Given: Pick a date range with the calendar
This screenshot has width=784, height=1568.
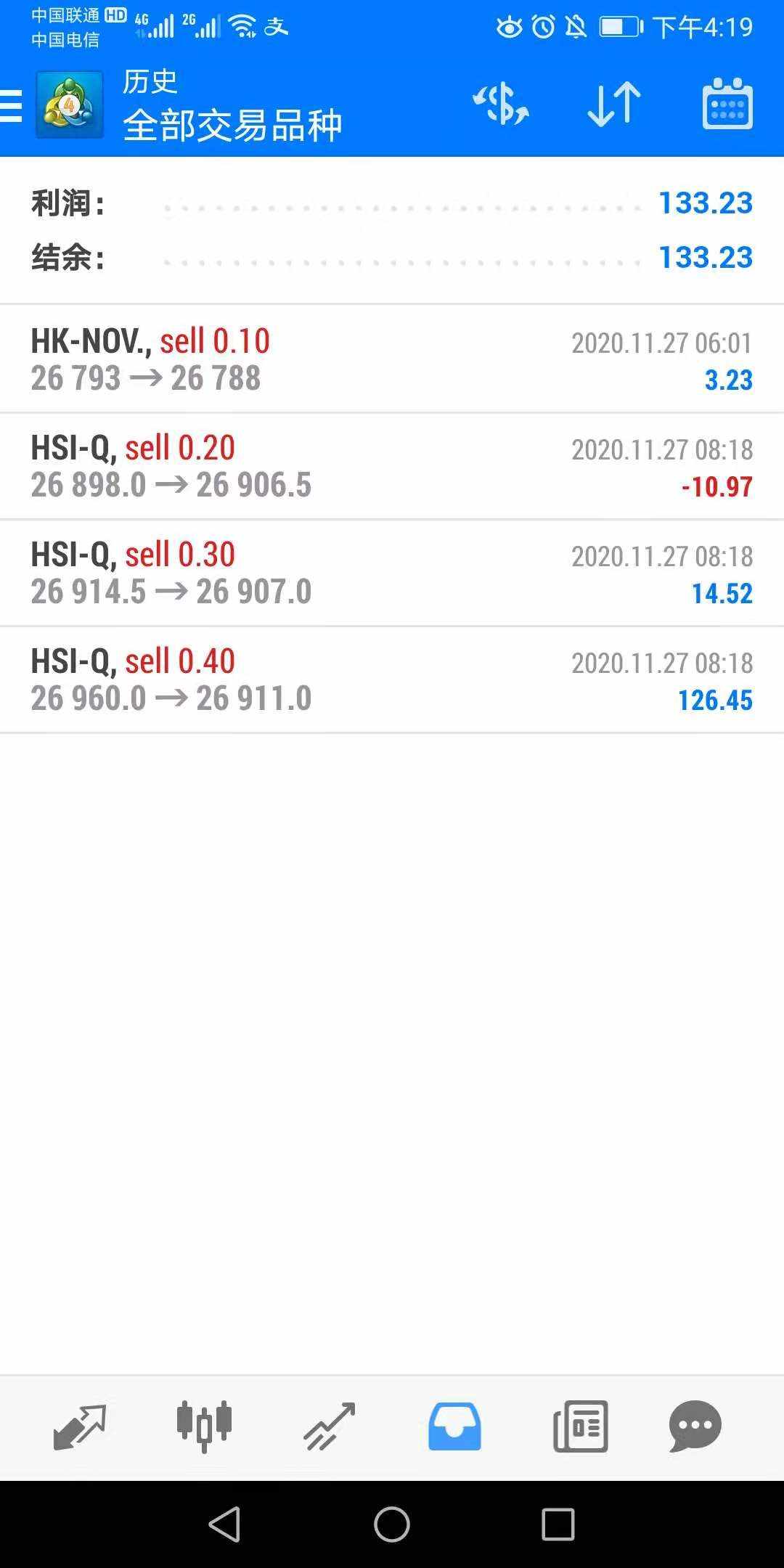Looking at the screenshot, I should [727, 105].
